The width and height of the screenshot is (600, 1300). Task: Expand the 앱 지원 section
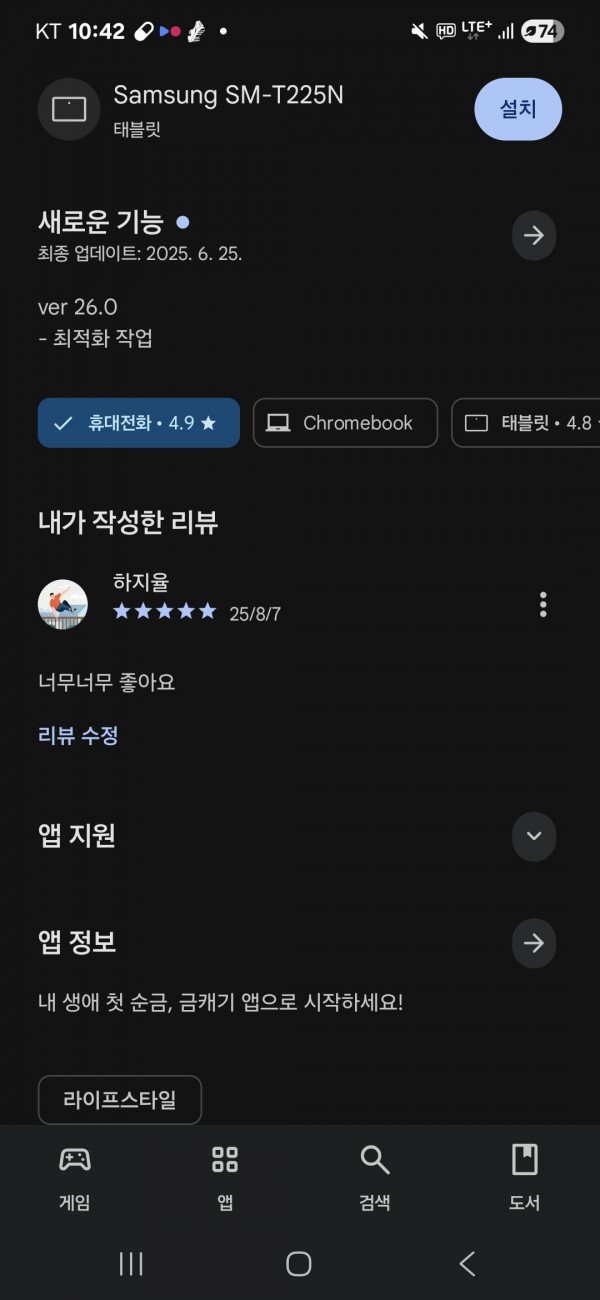point(534,836)
